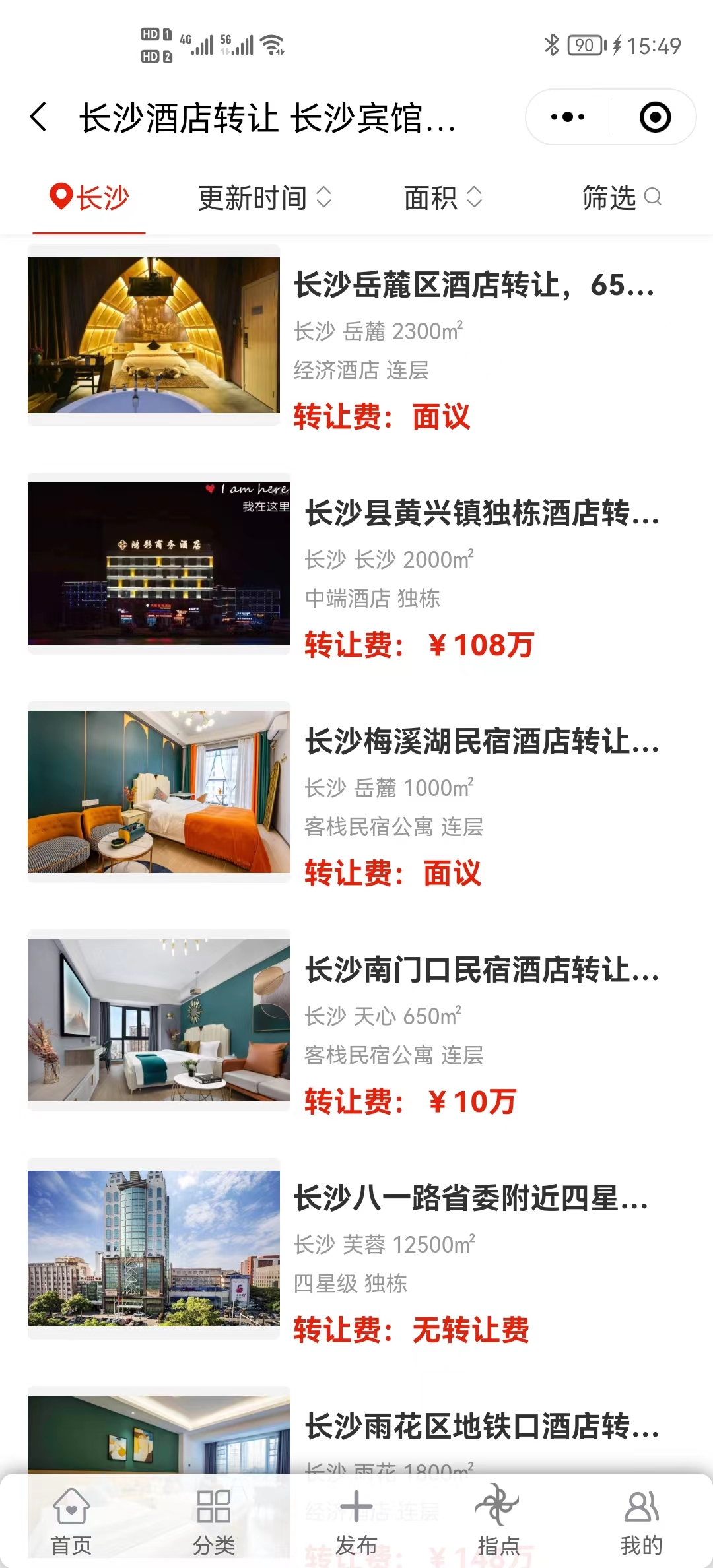
Task: Go back from the 长沙酒店转让 page
Action: (x=40, y=117)
